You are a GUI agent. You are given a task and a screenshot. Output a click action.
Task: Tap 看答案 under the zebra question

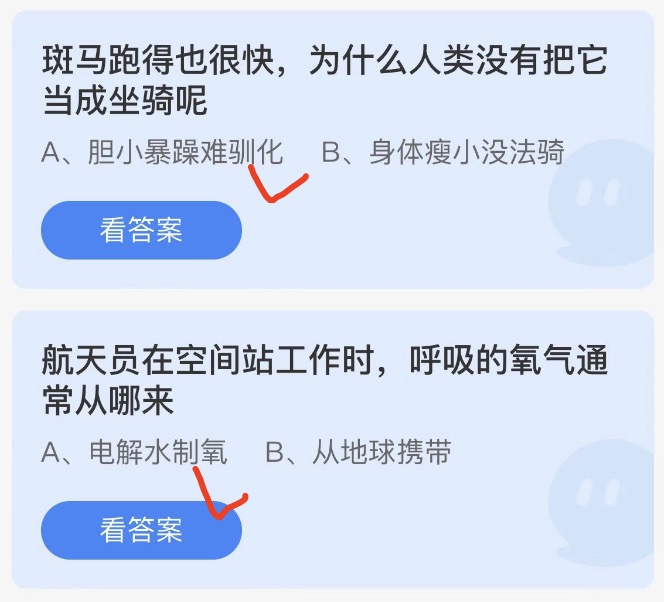(x=141, y=230)
